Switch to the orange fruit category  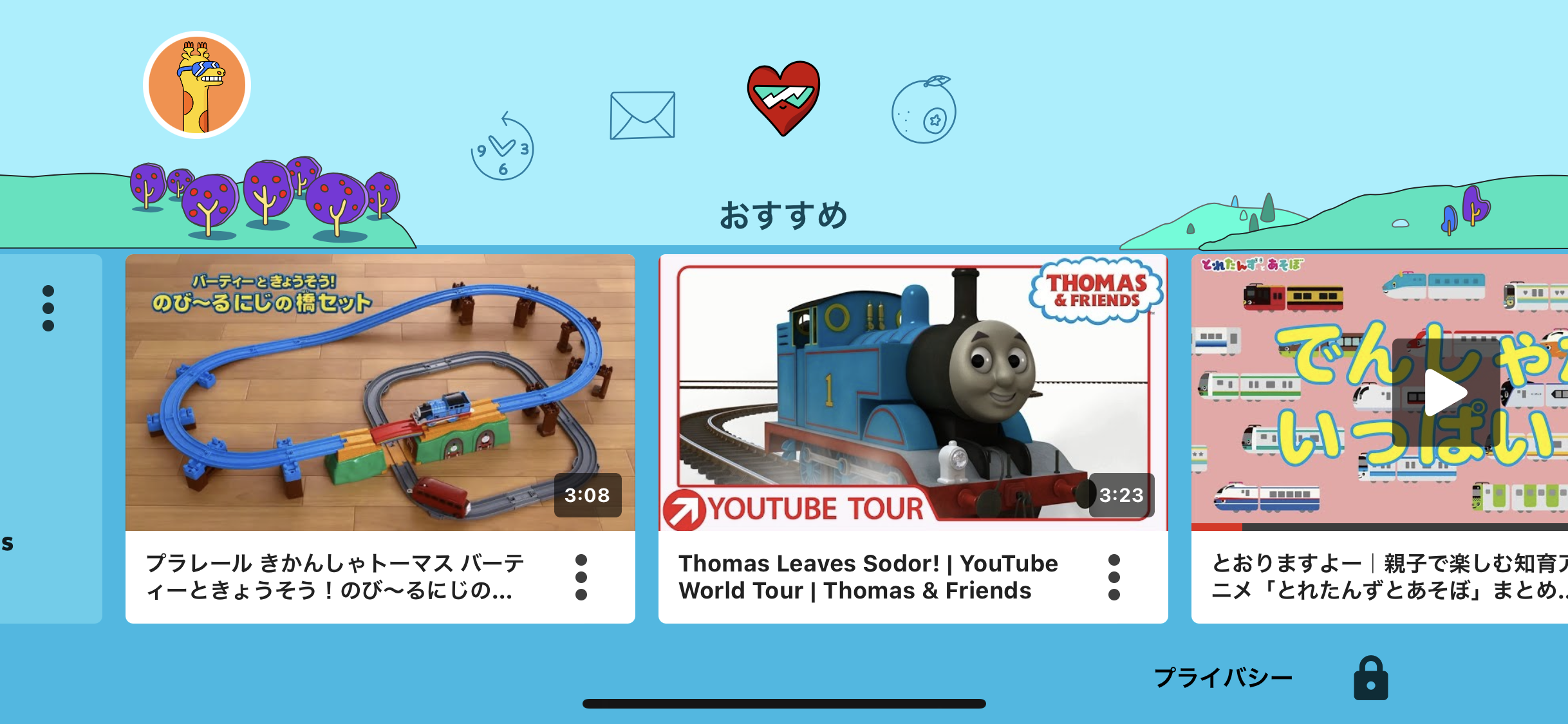(924, 110)
